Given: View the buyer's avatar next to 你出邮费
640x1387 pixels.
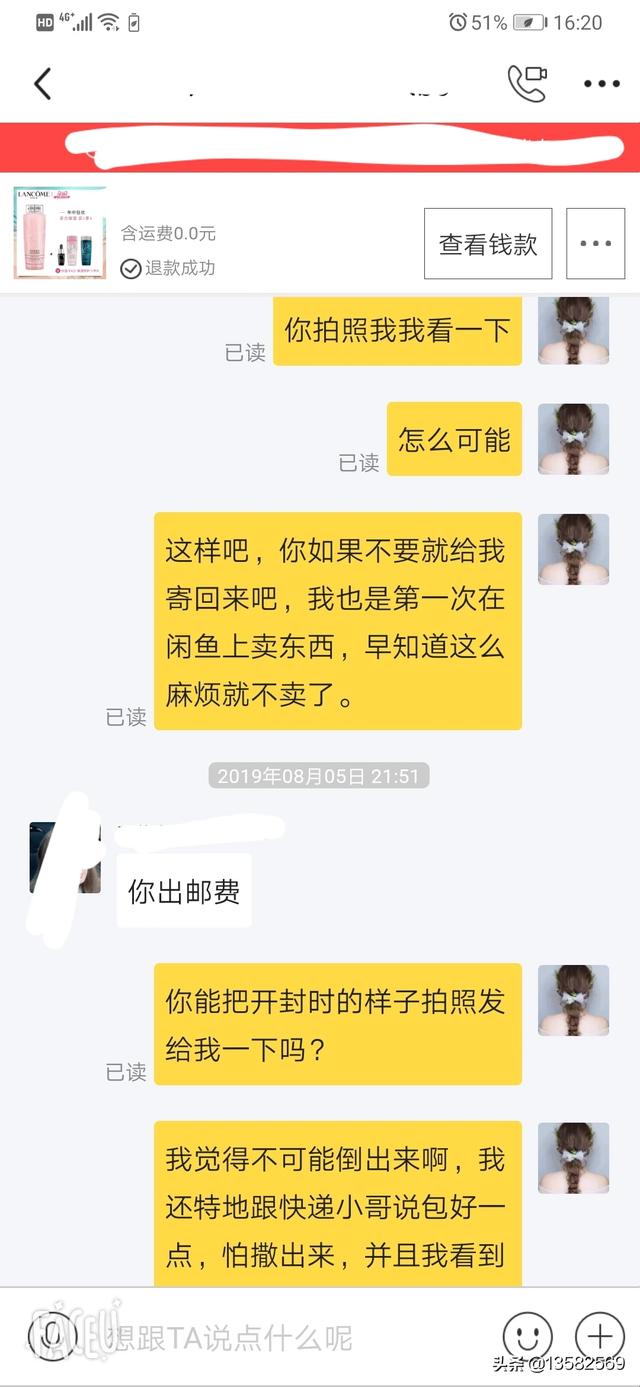Looking at the screenshot, I should click(64, 858).
